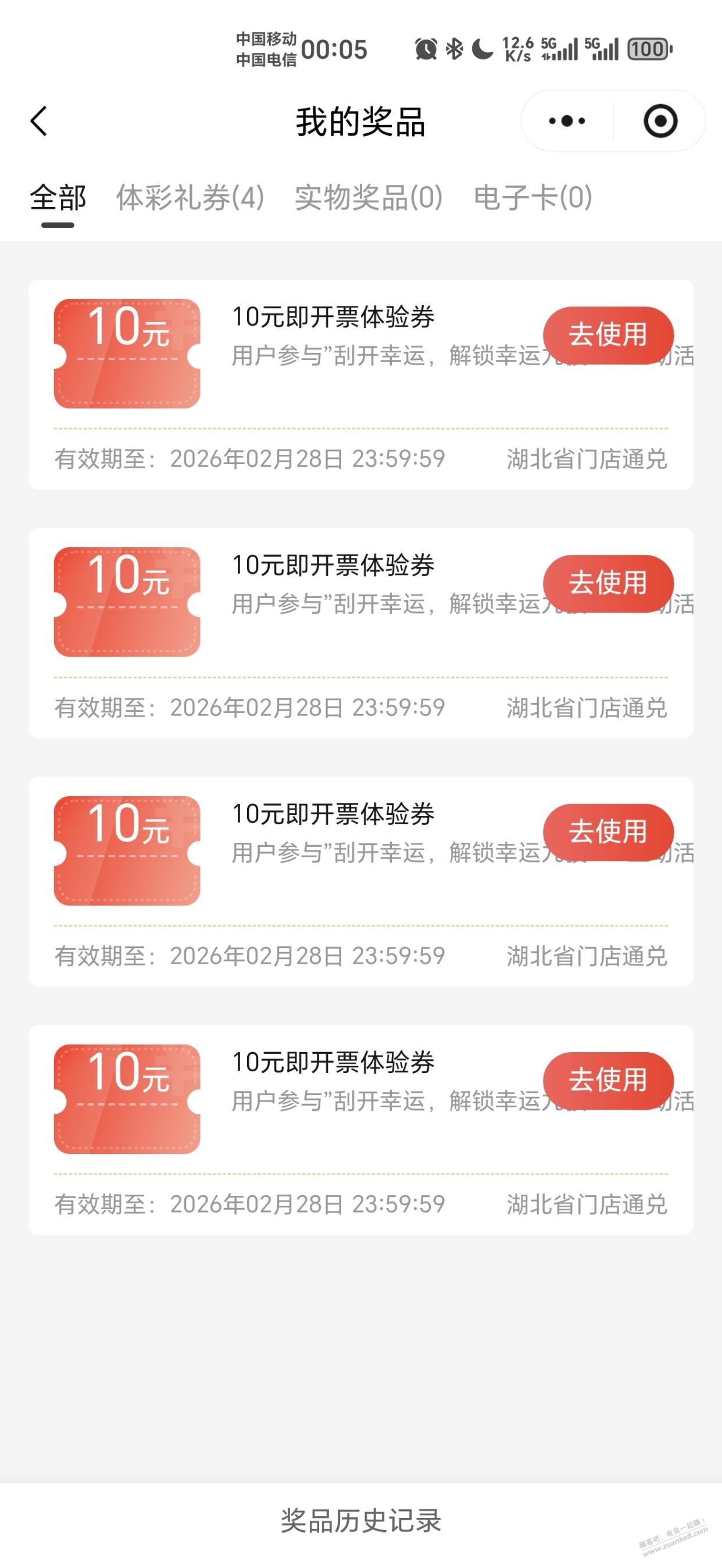722x1568 pixels.
Task: Tap the circular close capsule icon
Action: tap(660, 120)
